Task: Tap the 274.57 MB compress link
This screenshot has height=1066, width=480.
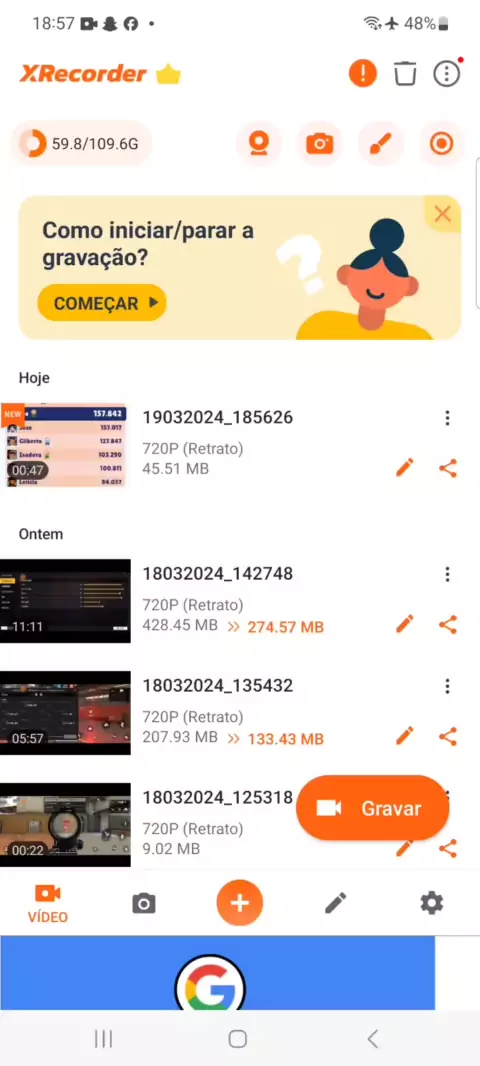Action: click(276, 627)
